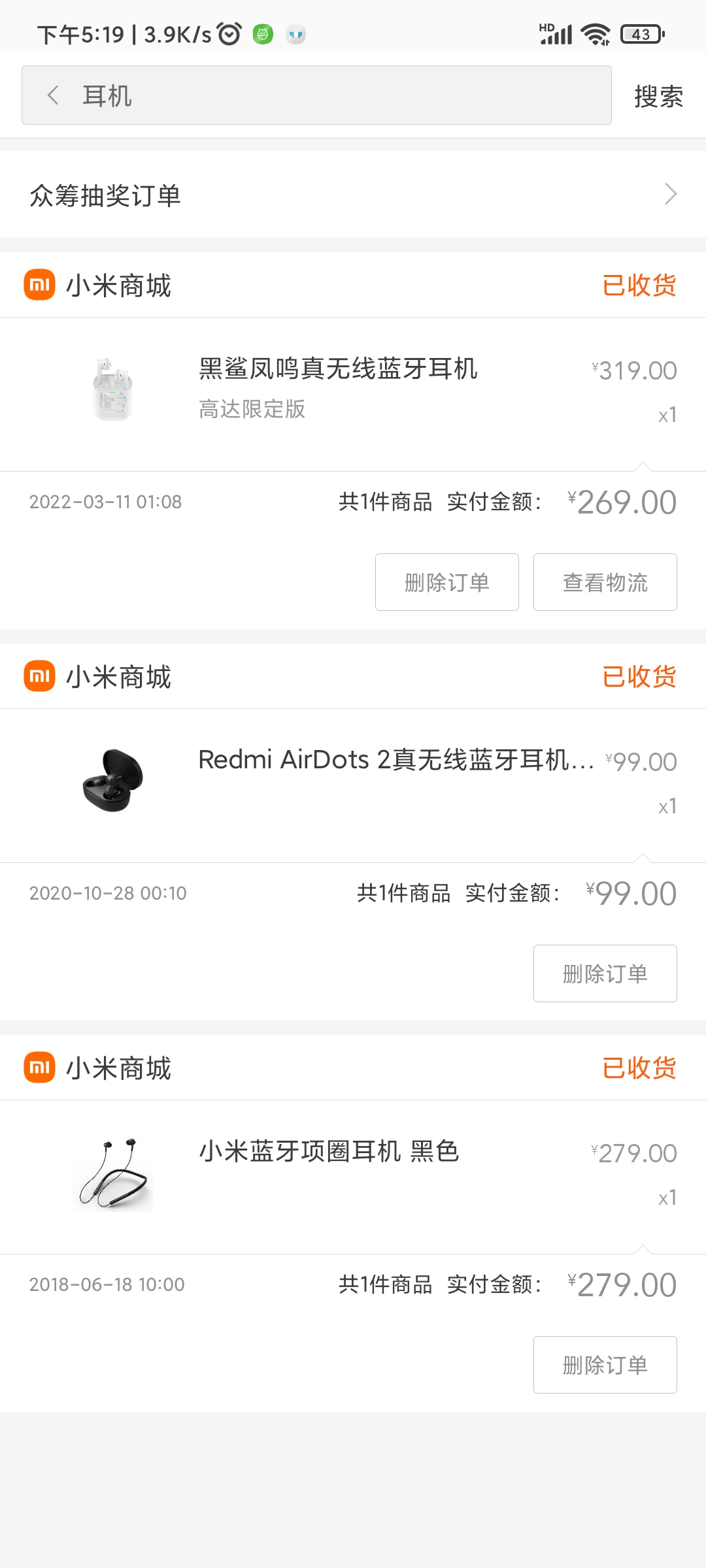Delete the 小米蓝牙项圈耳机 order
The image size is (706, 1568).
605,1365
